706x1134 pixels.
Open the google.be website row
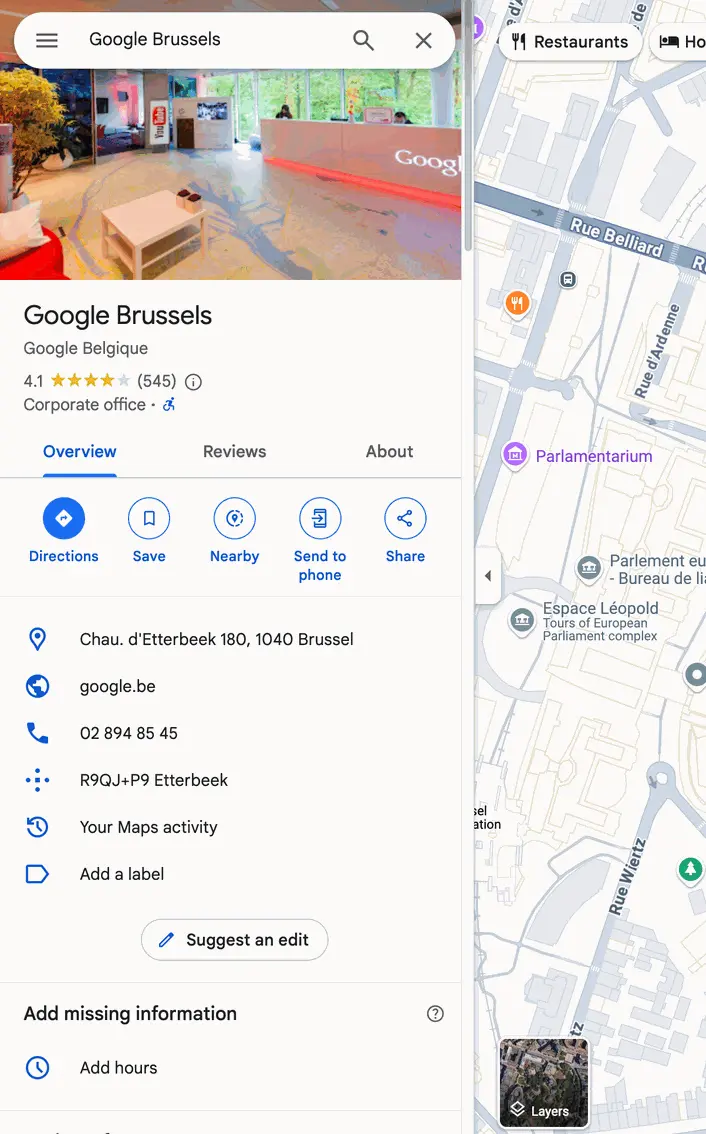(118, 687)
